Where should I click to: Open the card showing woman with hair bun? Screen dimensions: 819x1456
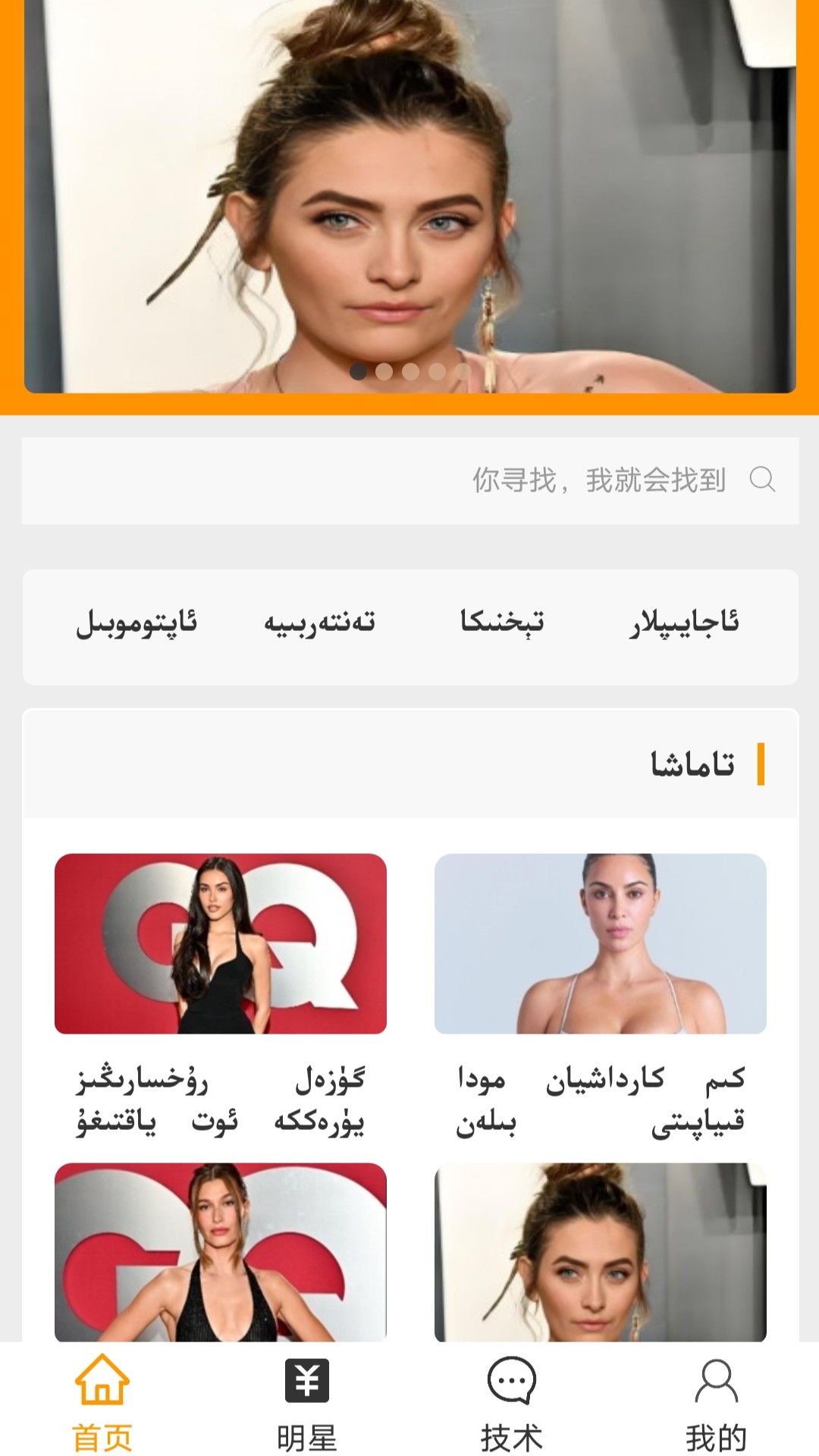click(600, 1253)
